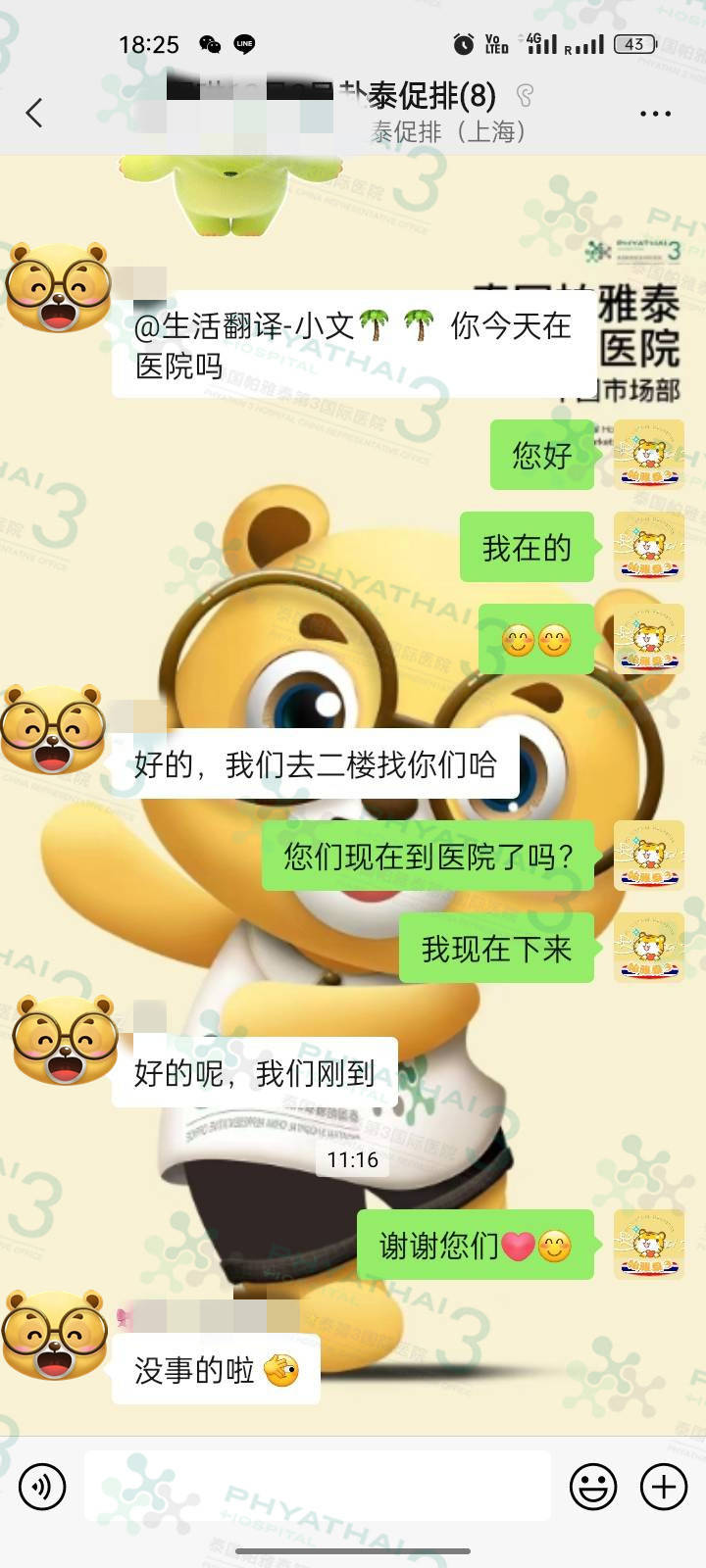Open bear avatar next to 没事的啦 message
Screen dimensions: 706x1568
coord(54,1334)
